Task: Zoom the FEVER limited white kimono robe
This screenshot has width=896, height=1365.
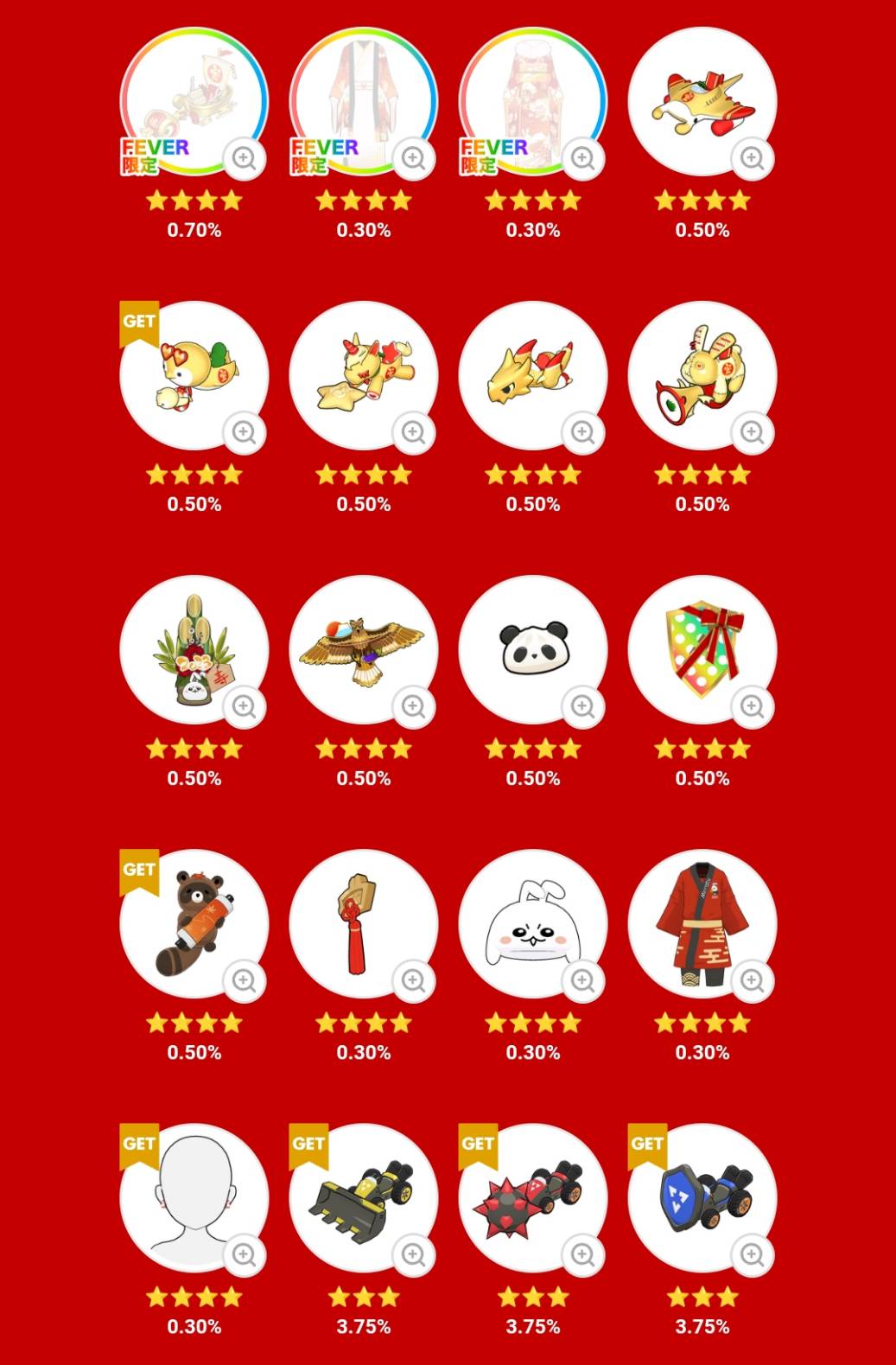Action: point(413,158)
